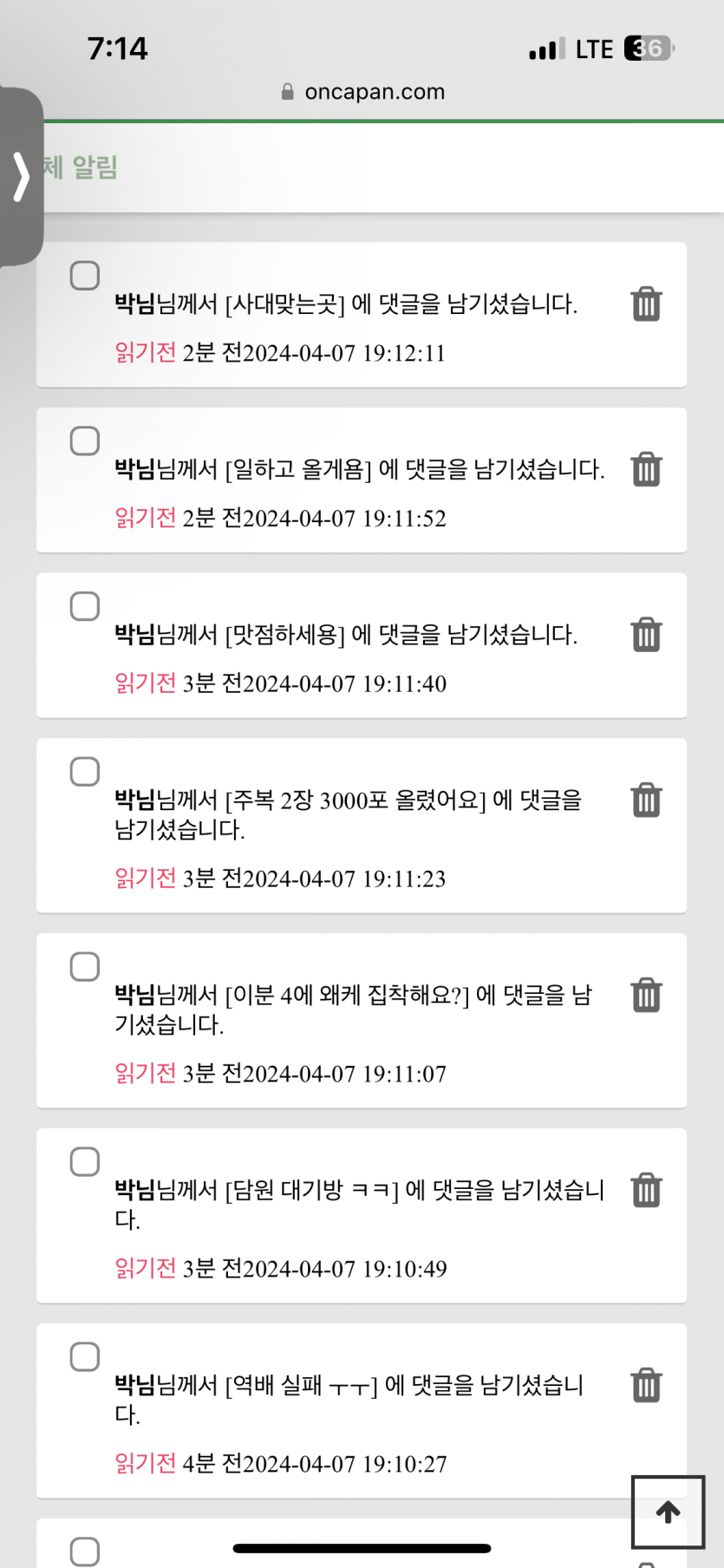This screenshot has width=724, height=1568.
Task: Tick the checkbox for 이분 4에 왜케 집착해요? notification
Action: click(85, 966)
